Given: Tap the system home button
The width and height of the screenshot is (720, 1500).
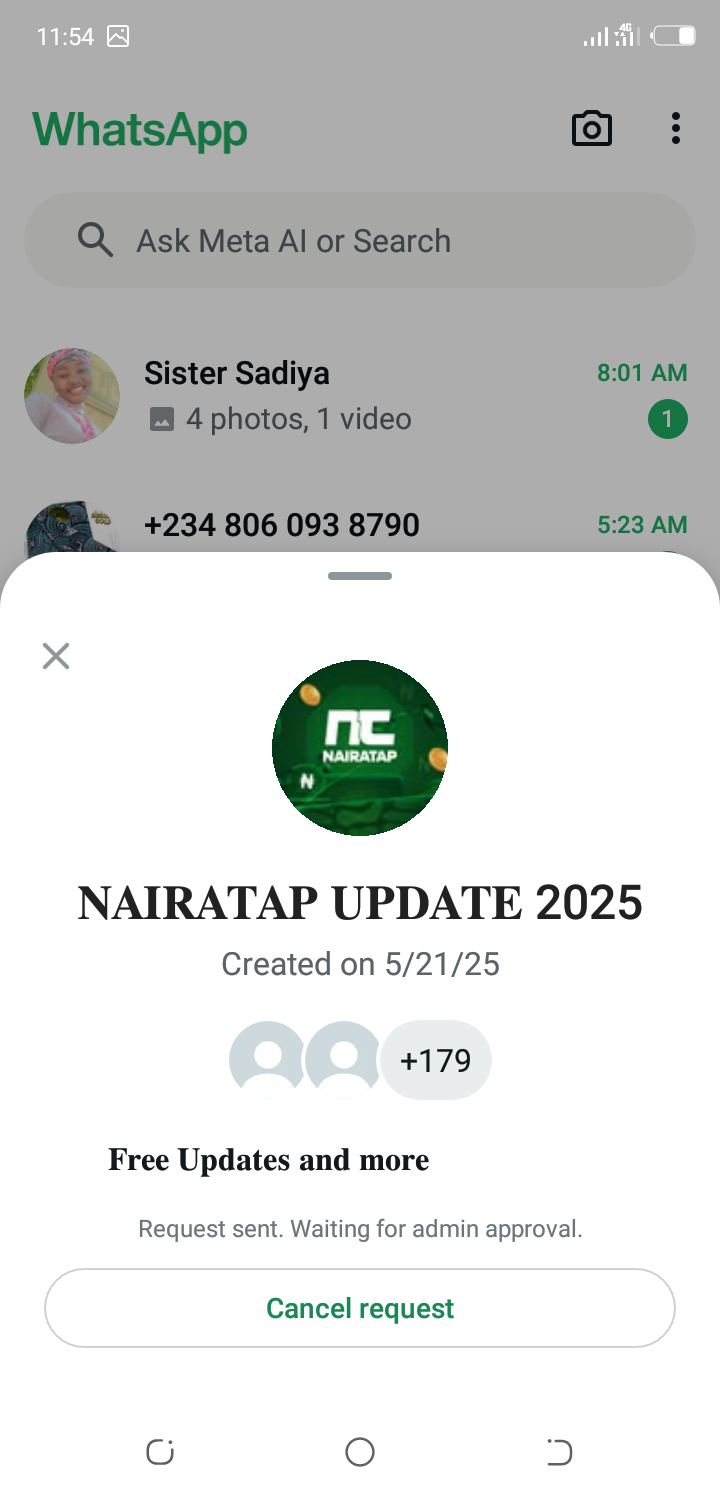Looking at the screenshot, I should pyautogui.click(x=360, y=1452).
